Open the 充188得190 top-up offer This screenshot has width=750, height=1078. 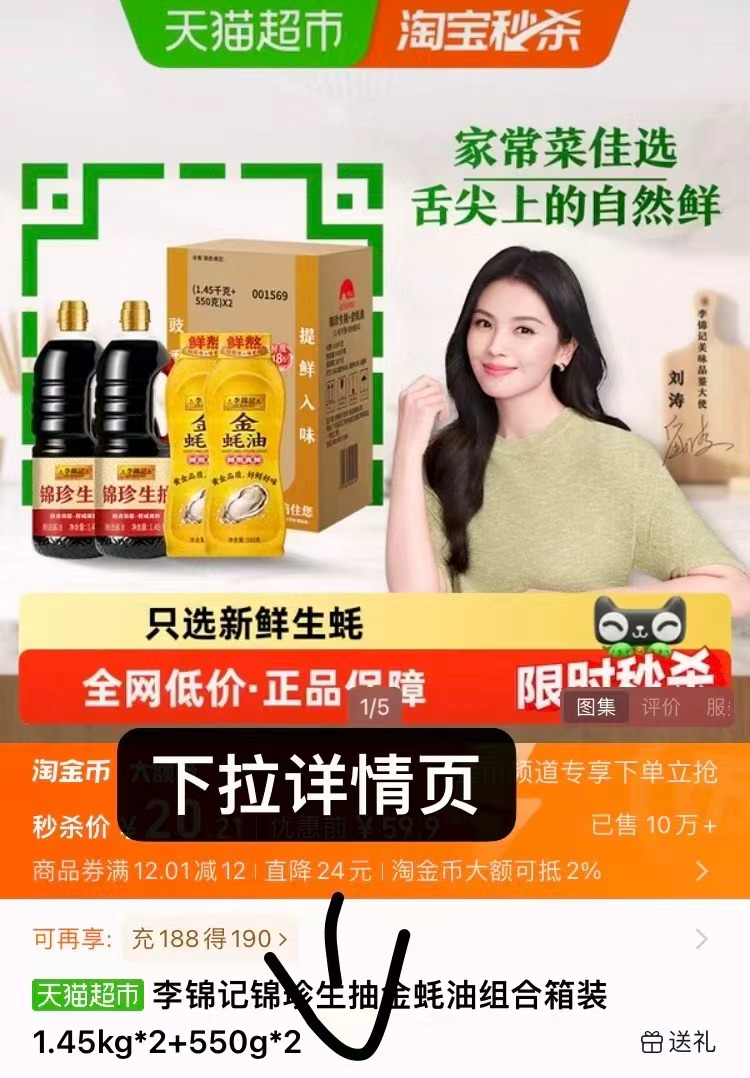pos(210,939)
